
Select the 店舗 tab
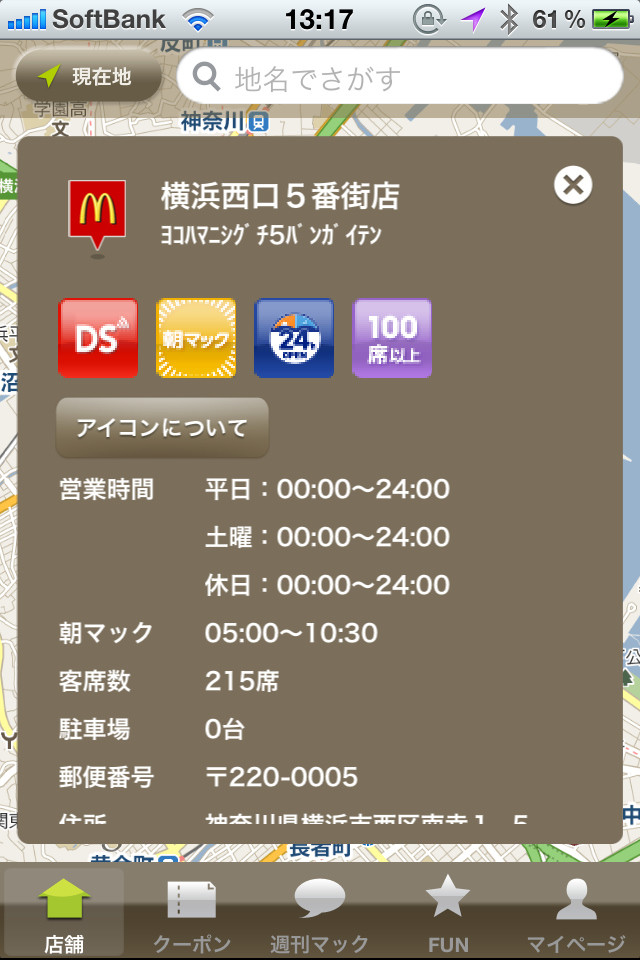[64, 912]
